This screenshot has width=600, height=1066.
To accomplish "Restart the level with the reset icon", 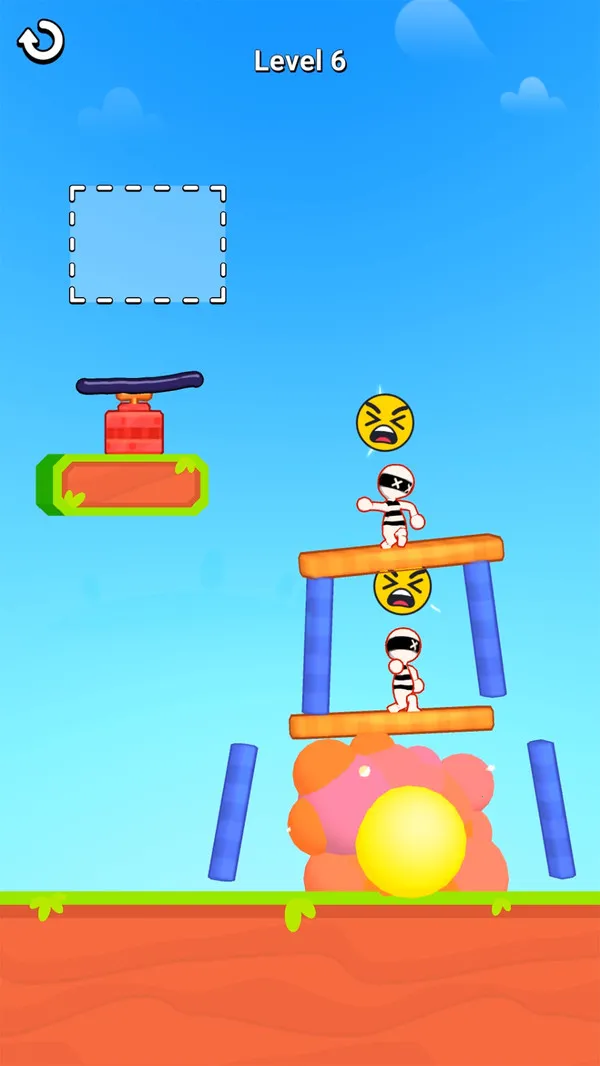I will [x=41, y=41].
